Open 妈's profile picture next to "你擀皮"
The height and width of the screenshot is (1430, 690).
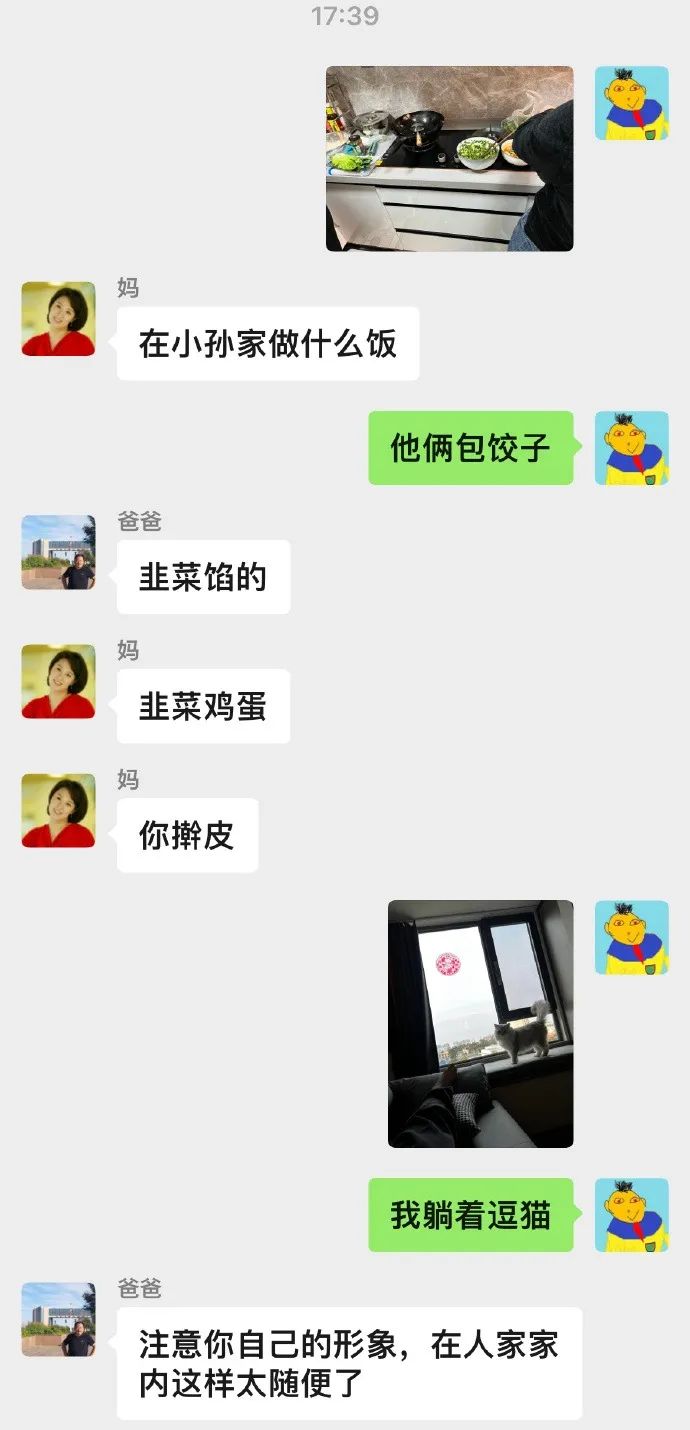click(58, 810)
